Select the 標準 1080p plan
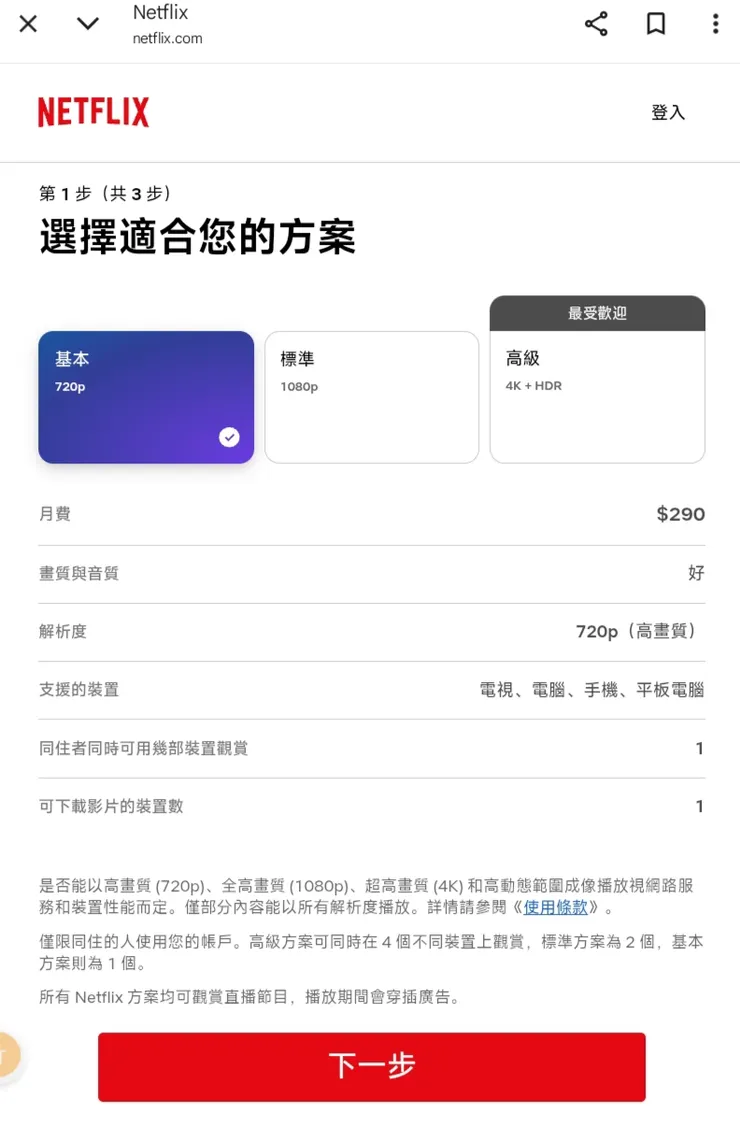Screen dimensions: 740x1128 click(x=371, y=396)
